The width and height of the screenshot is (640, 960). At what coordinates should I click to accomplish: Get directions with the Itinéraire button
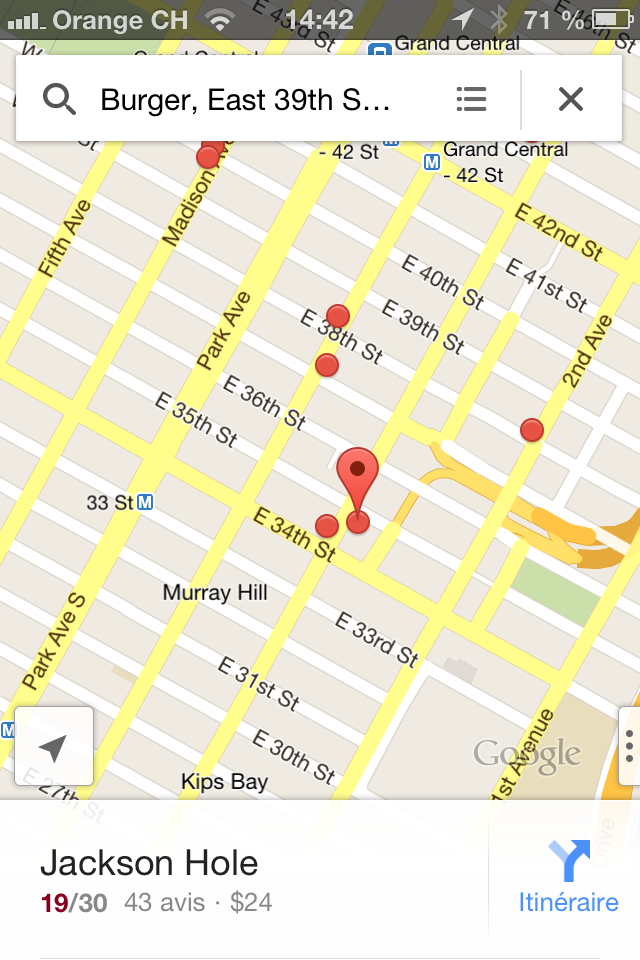click(568, 877)
